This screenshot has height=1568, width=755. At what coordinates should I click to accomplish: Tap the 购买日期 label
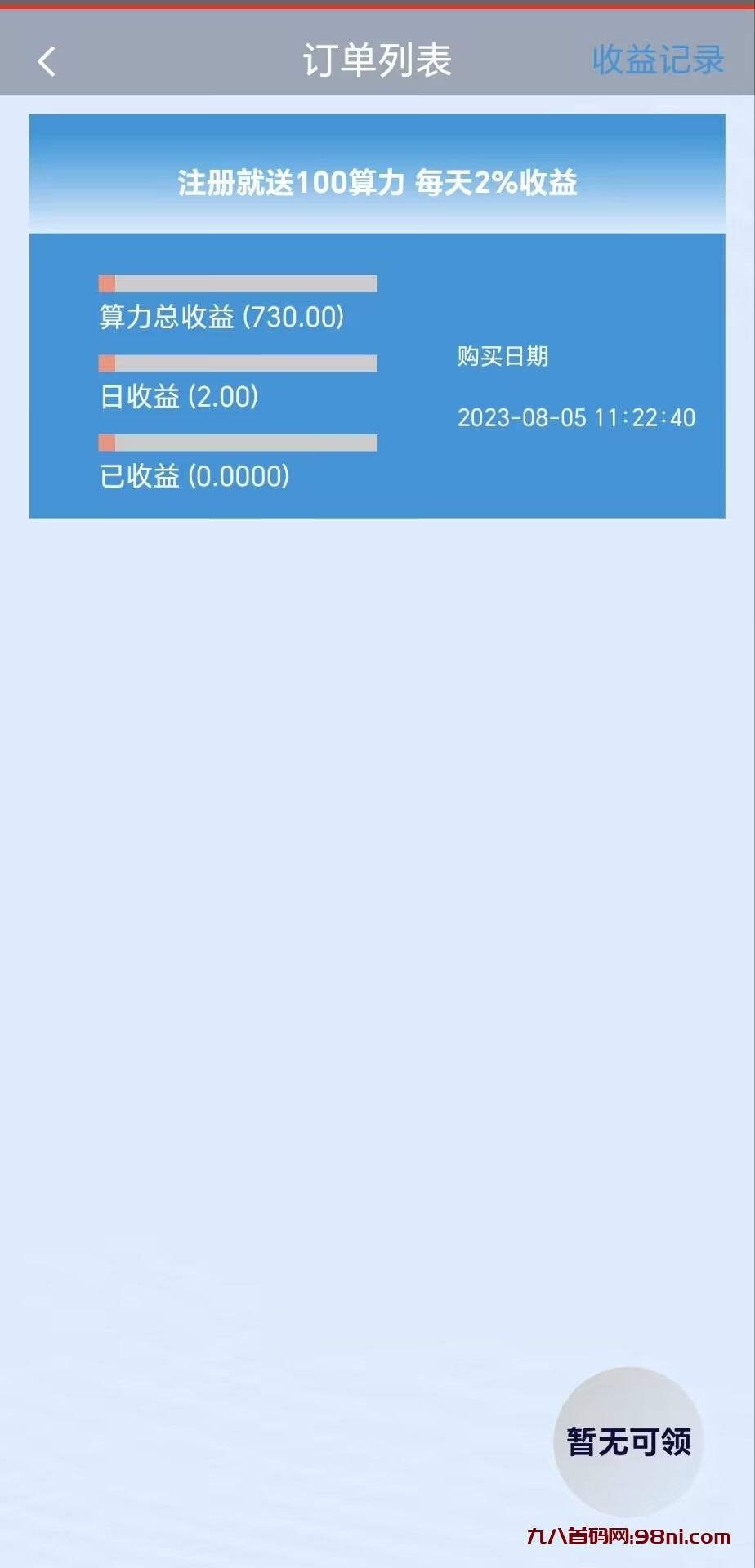tap(503, 357)
